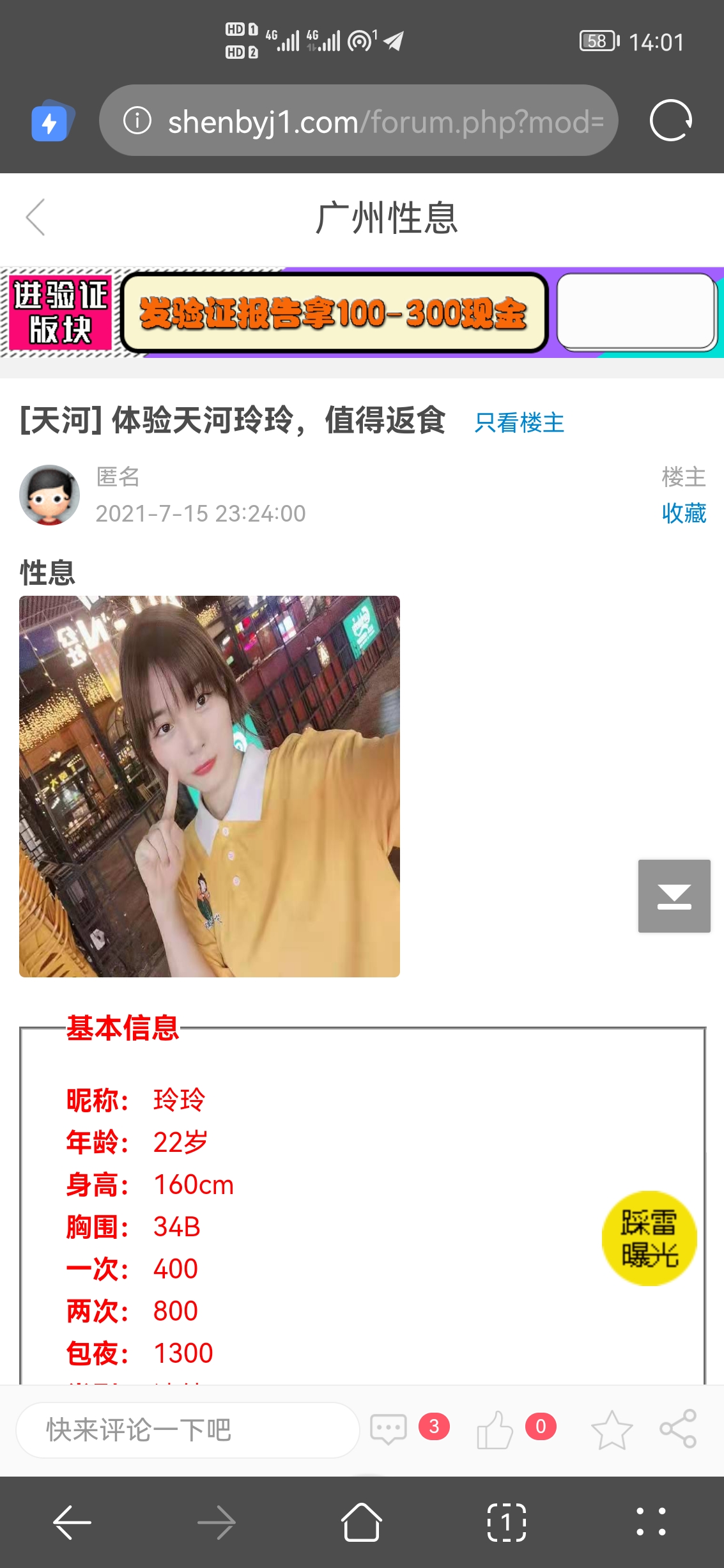Share this thread
724x1568 pixels.
[x=678, y=1429]
